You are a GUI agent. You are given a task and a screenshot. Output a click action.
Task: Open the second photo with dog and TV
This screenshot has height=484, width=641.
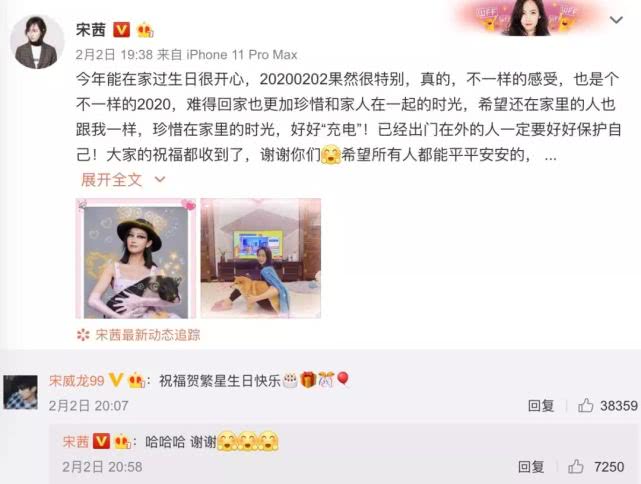coord(260,258)
